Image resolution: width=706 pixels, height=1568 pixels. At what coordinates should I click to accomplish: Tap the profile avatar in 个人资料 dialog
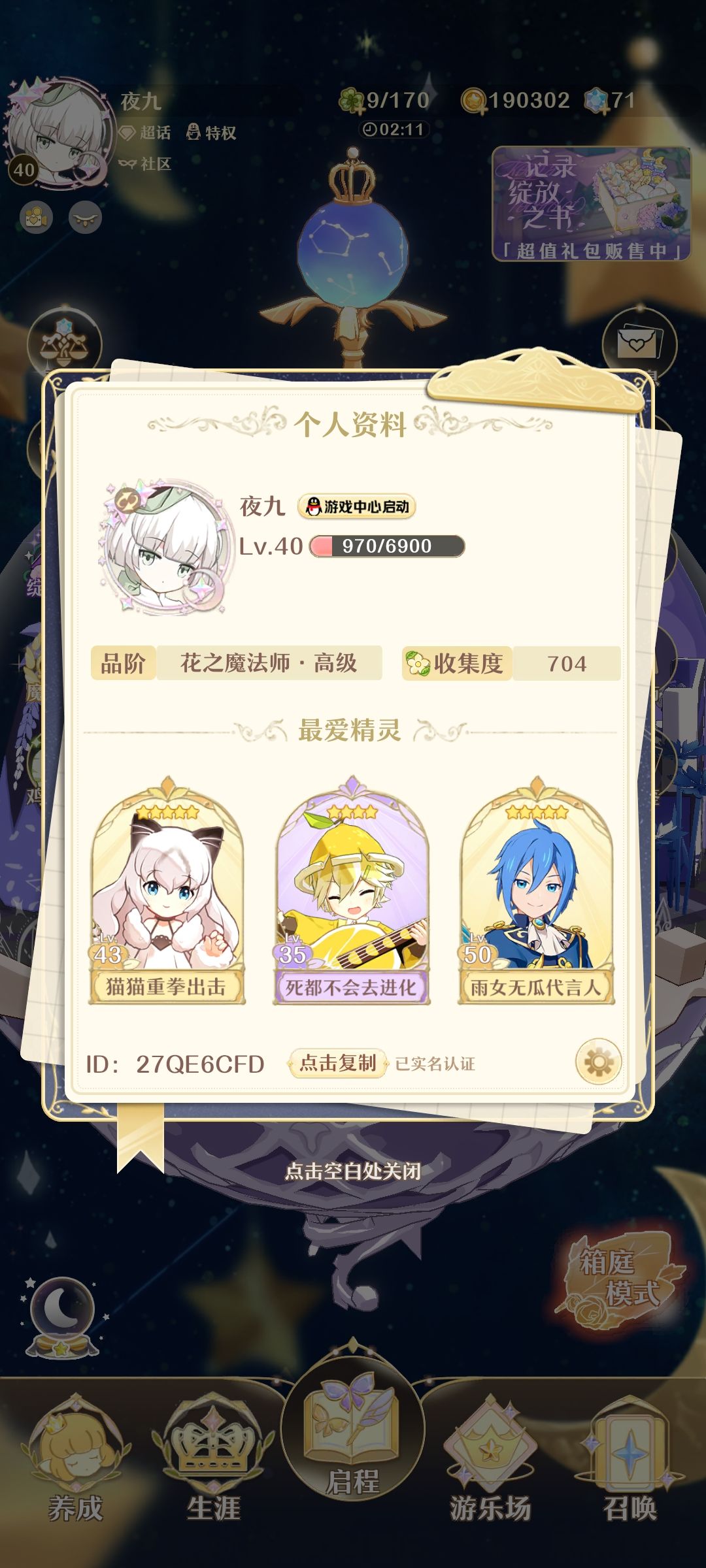point(165,547)
